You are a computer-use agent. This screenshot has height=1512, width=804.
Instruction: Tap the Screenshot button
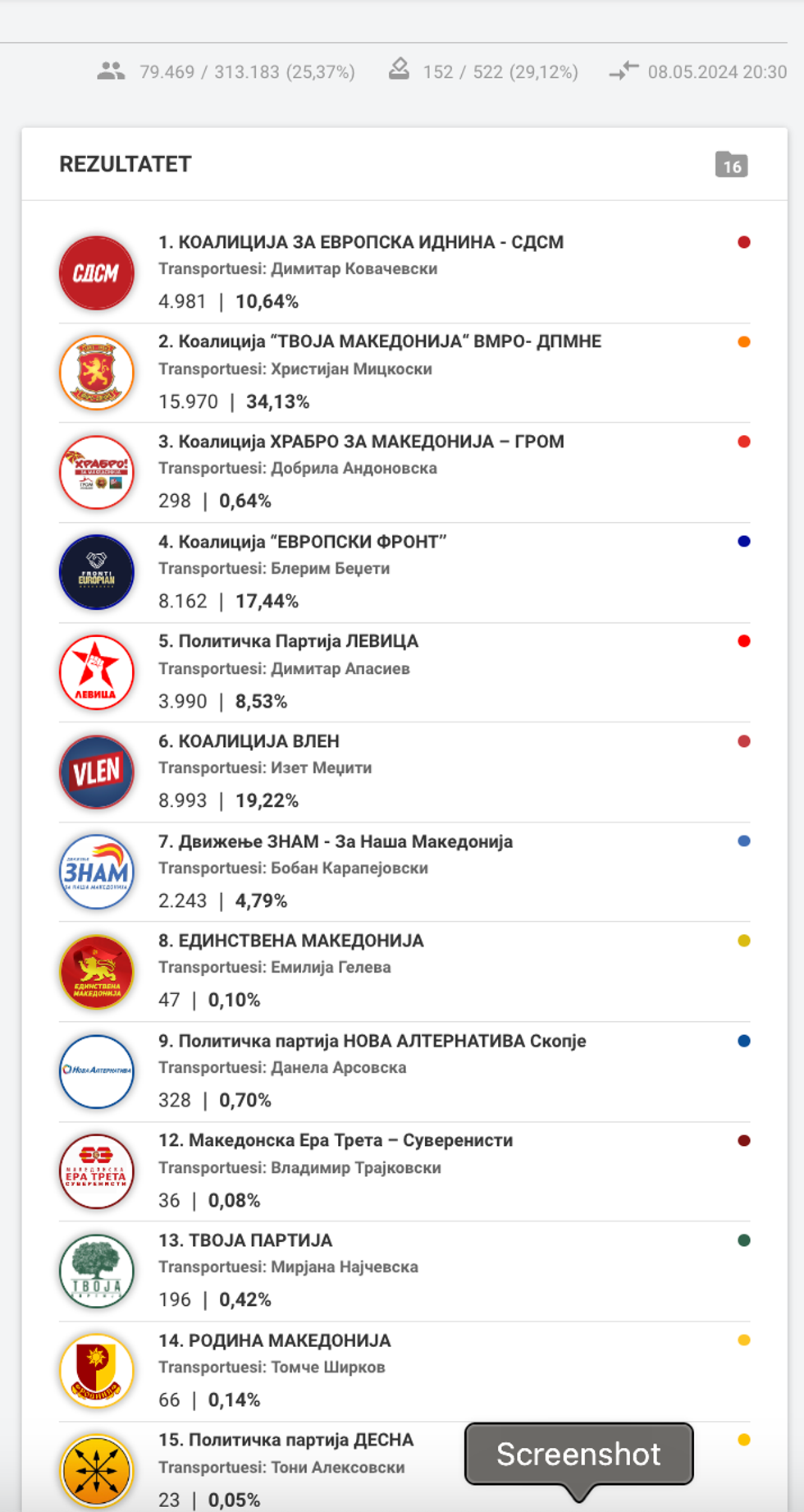(x=578, y=1454)
